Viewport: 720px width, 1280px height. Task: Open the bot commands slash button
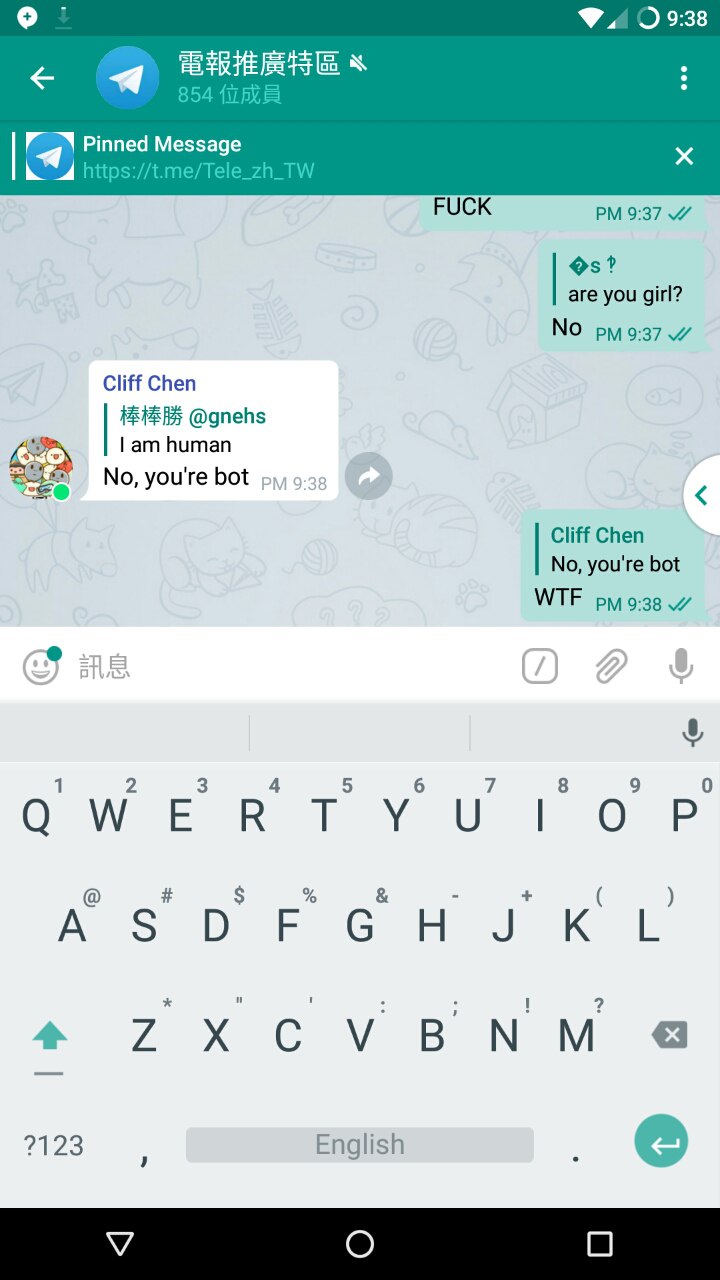coord(540,666)
